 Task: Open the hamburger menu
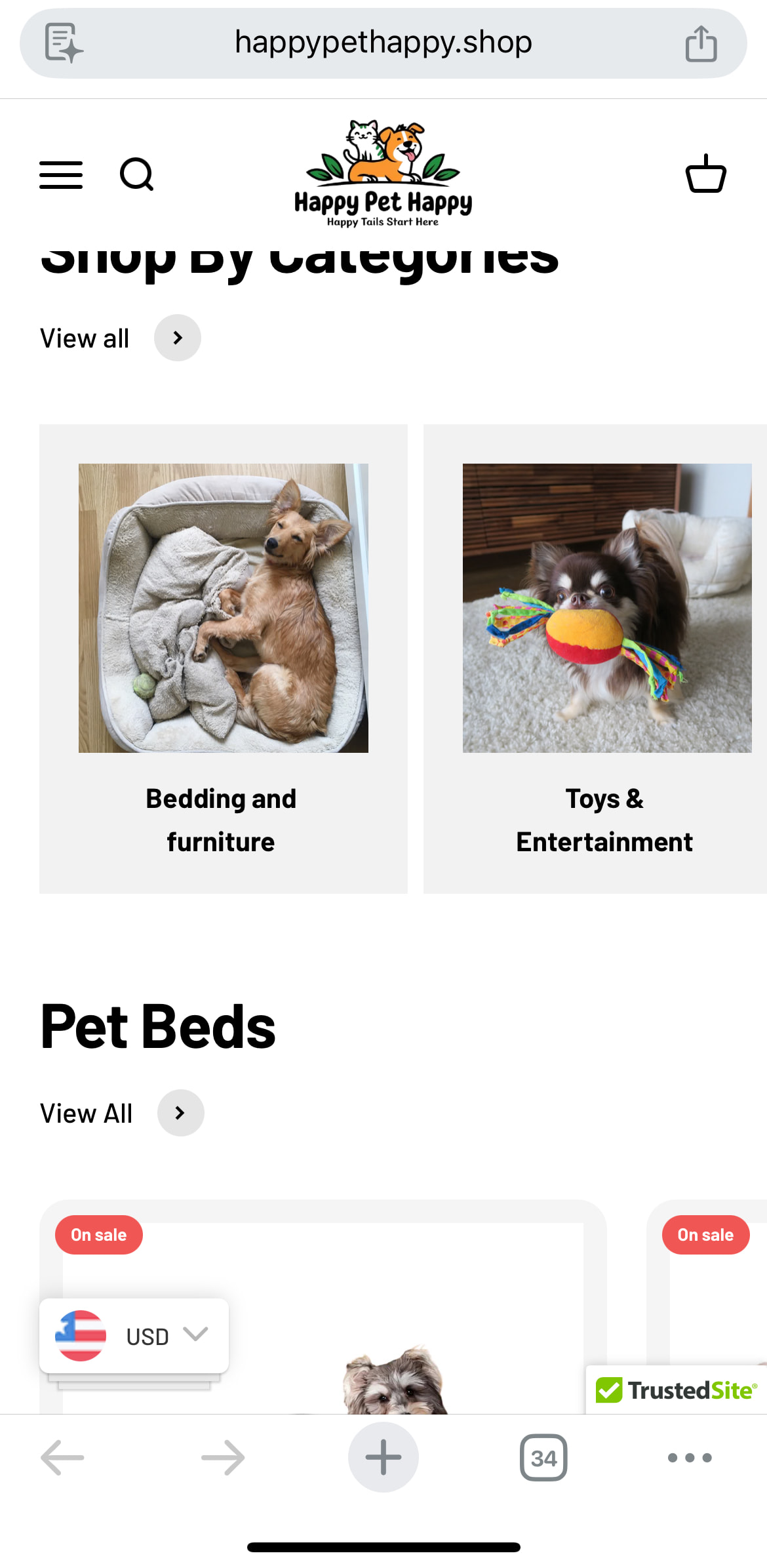pos(61,175)
